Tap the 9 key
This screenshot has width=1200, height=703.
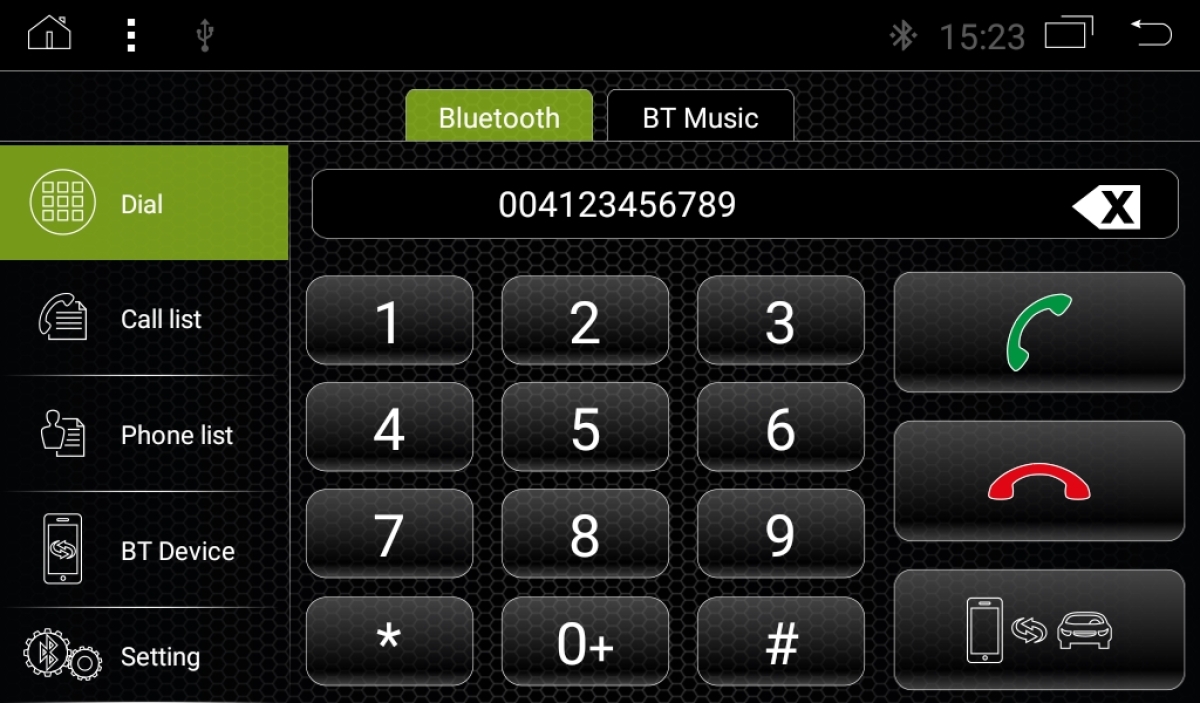coord(780,535)
